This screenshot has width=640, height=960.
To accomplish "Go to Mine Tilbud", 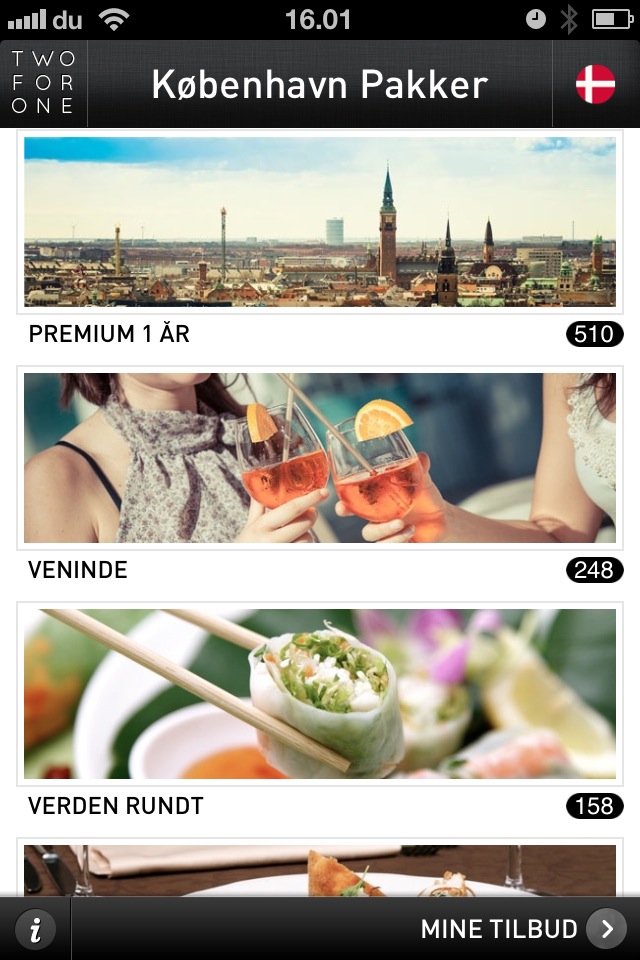I will [x=522, y=929].
